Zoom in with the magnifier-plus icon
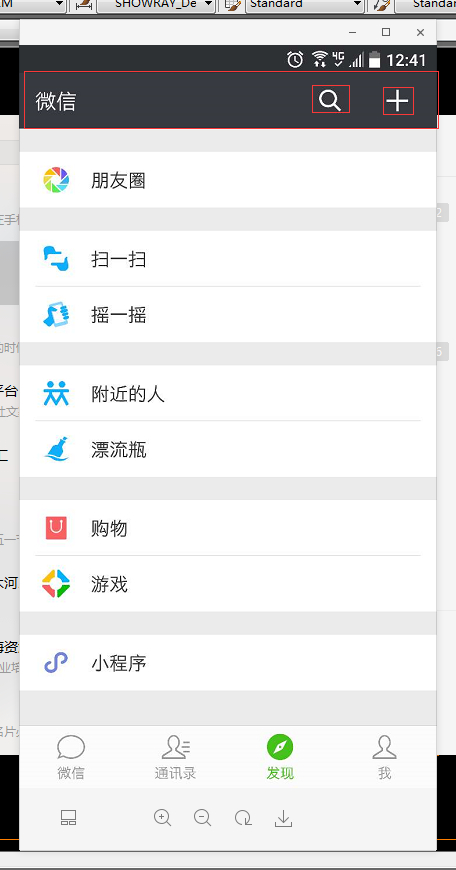This screenshot has width=456, height=870. pyautogui.click(x=163, y=818)
